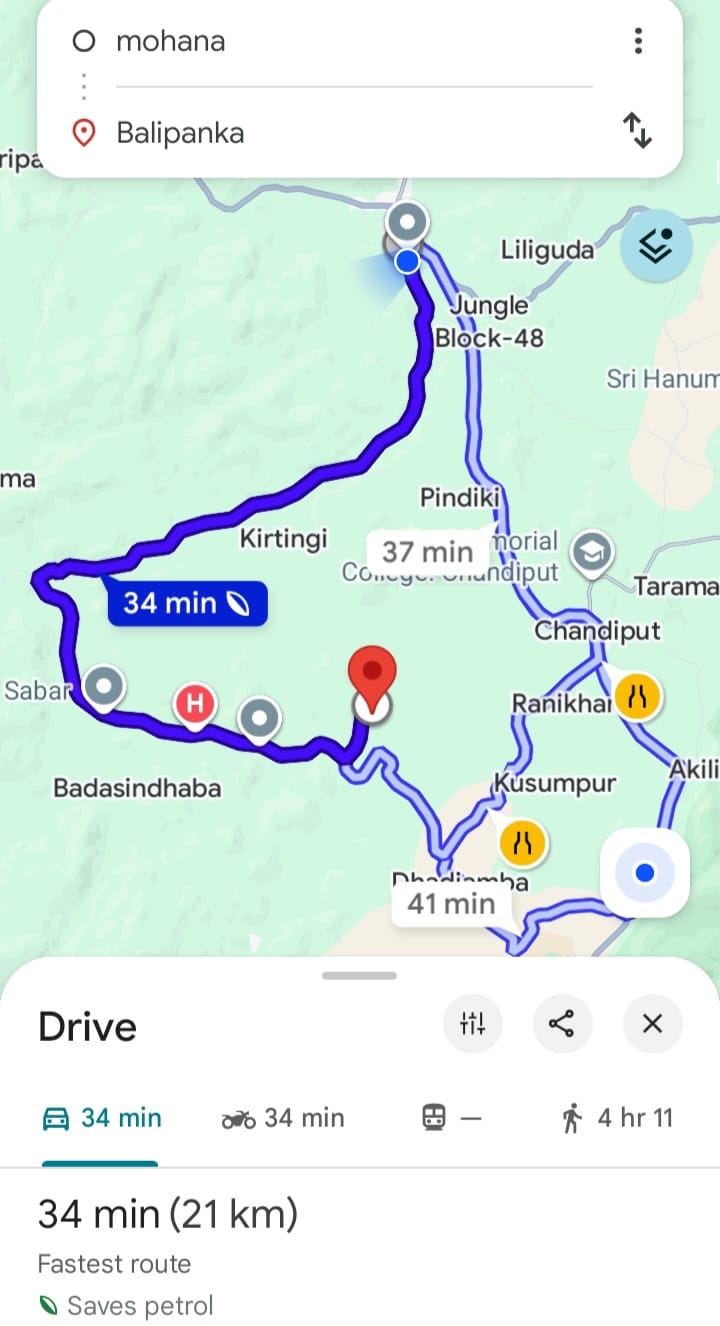720x1326 pixels.
Task: Share these directions
Action: click(x=562, y=1023)
